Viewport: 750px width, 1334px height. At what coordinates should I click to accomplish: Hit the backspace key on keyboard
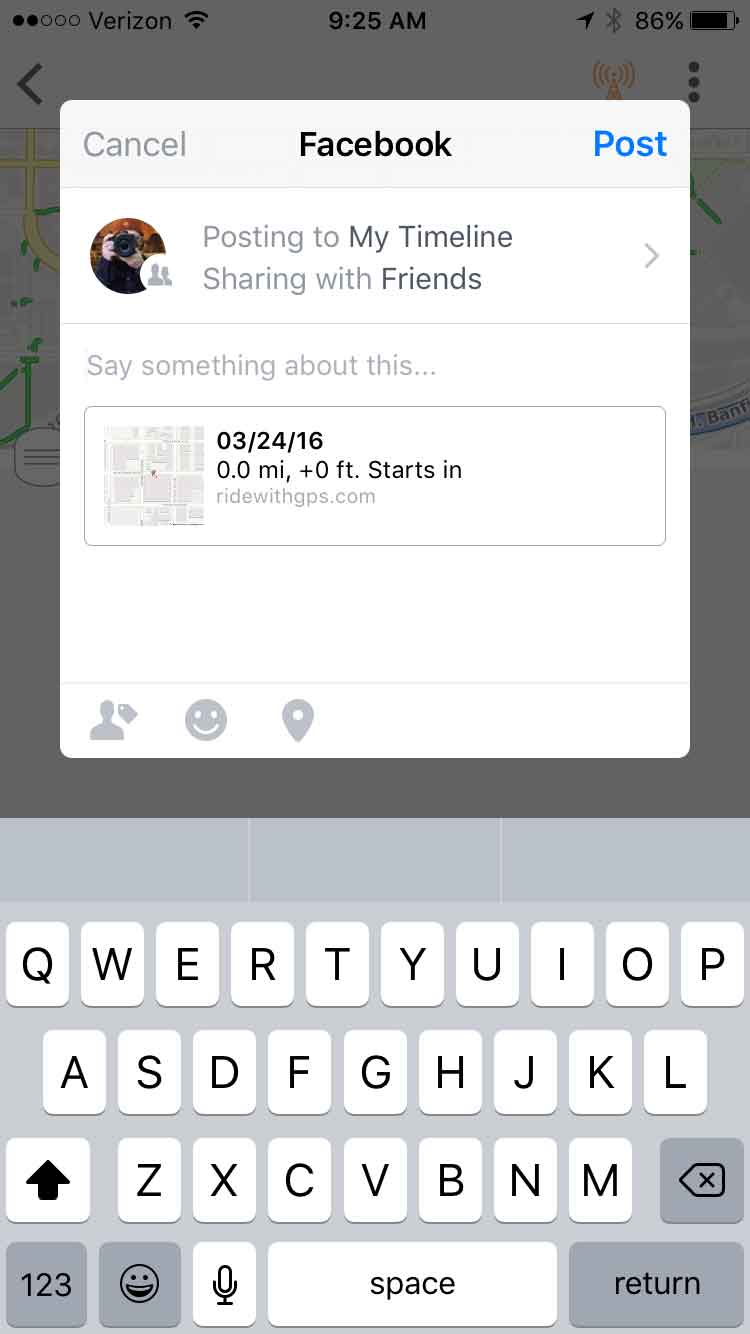[x=702, y=1181]
